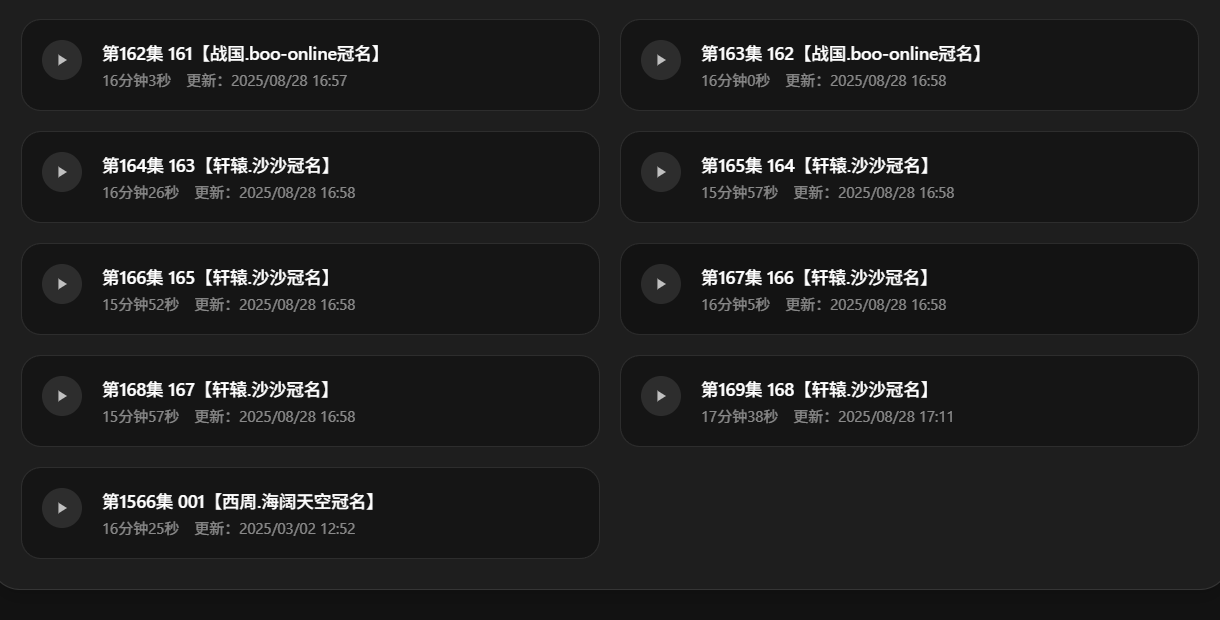This screenshot has width=1220, height=620.
Task: Play episode 第166集 165
Action: [x=62, y=284]
